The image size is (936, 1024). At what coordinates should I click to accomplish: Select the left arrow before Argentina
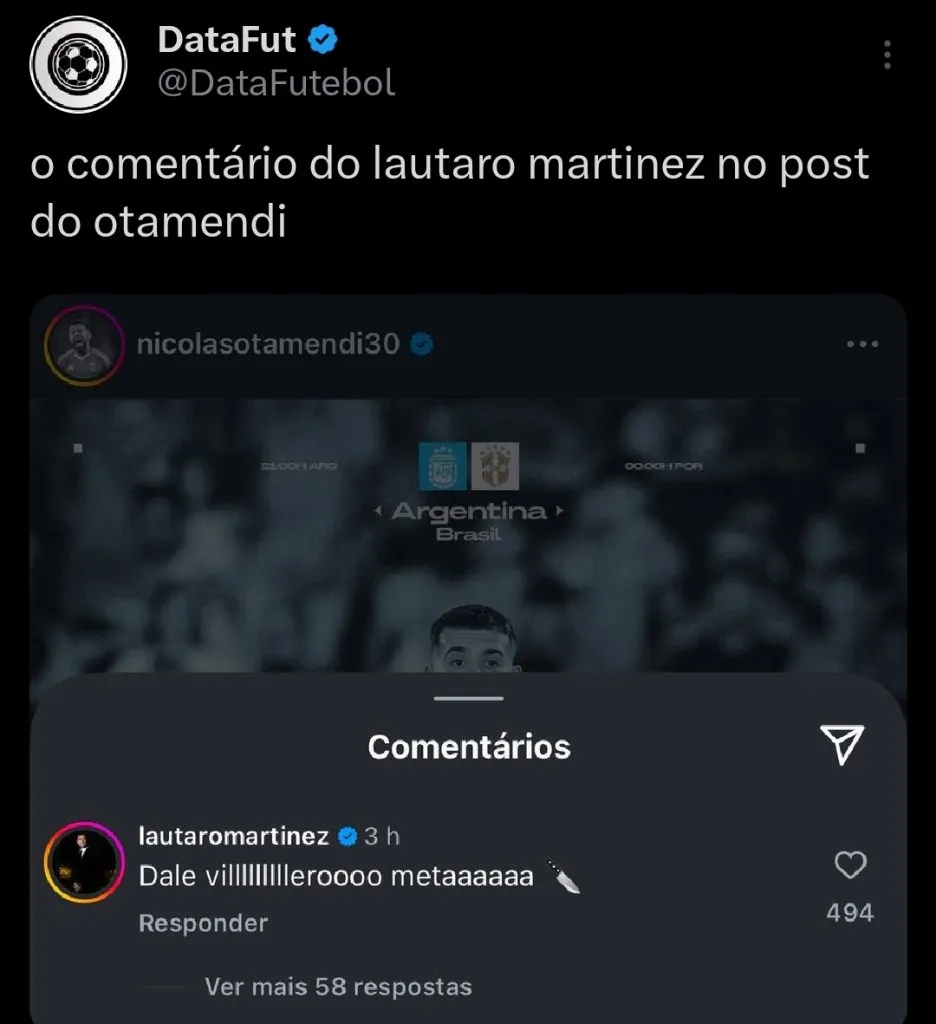tap(378, 509)
